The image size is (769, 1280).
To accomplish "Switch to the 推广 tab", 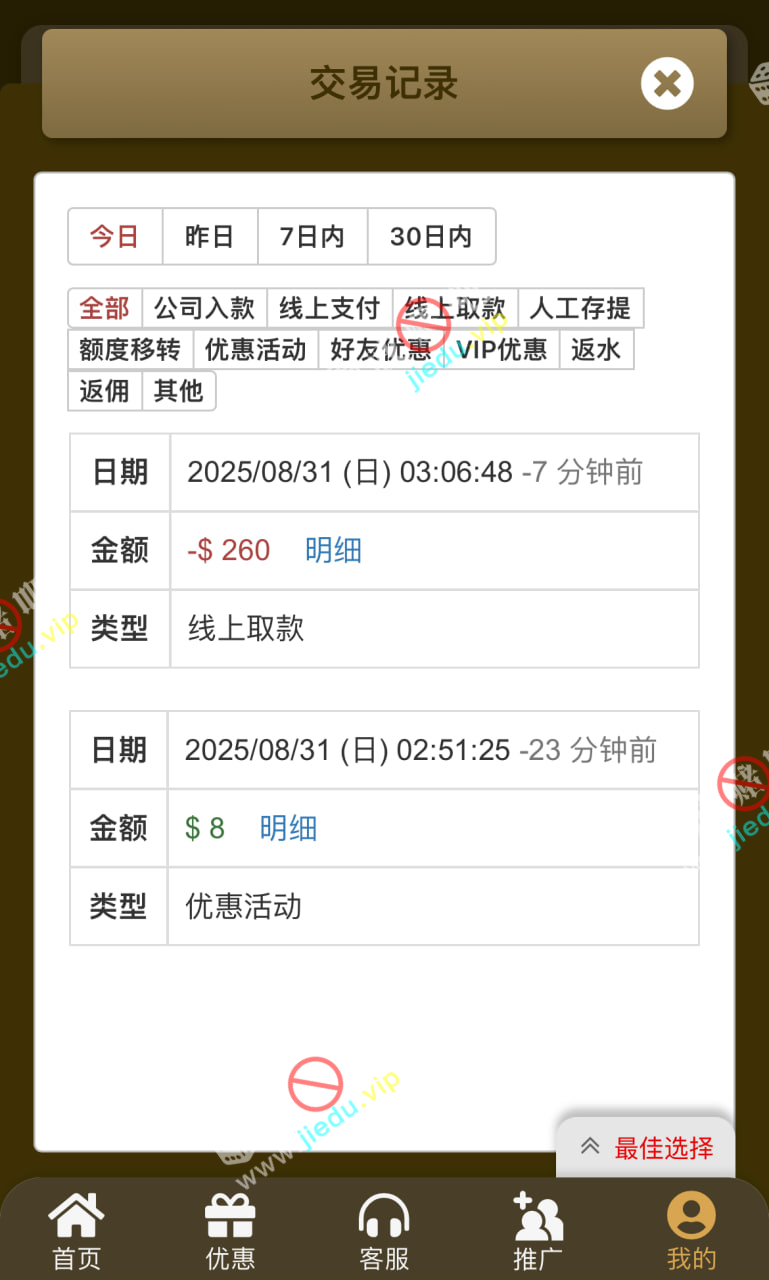I will point(538,1231).
